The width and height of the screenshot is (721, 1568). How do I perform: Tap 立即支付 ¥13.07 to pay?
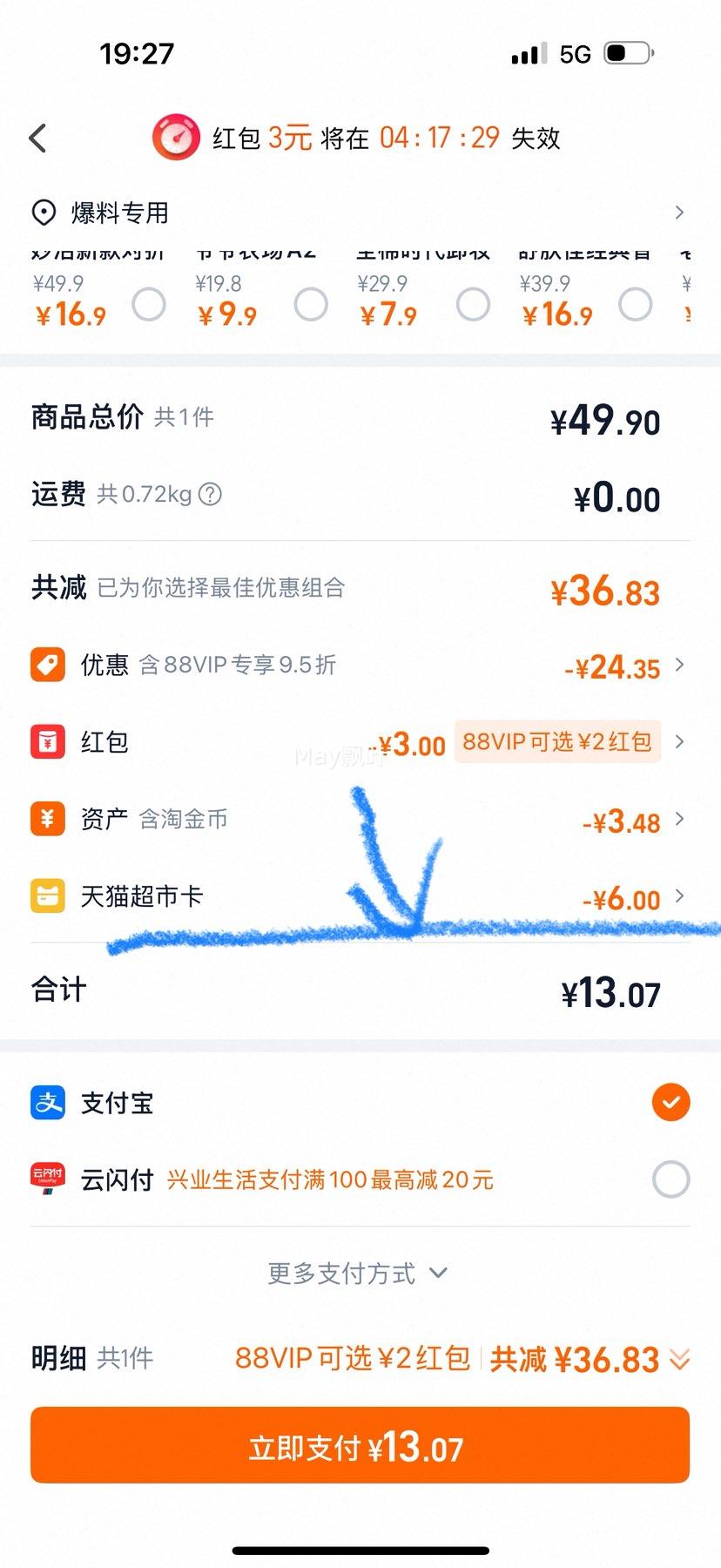[x=360, y=1445]
